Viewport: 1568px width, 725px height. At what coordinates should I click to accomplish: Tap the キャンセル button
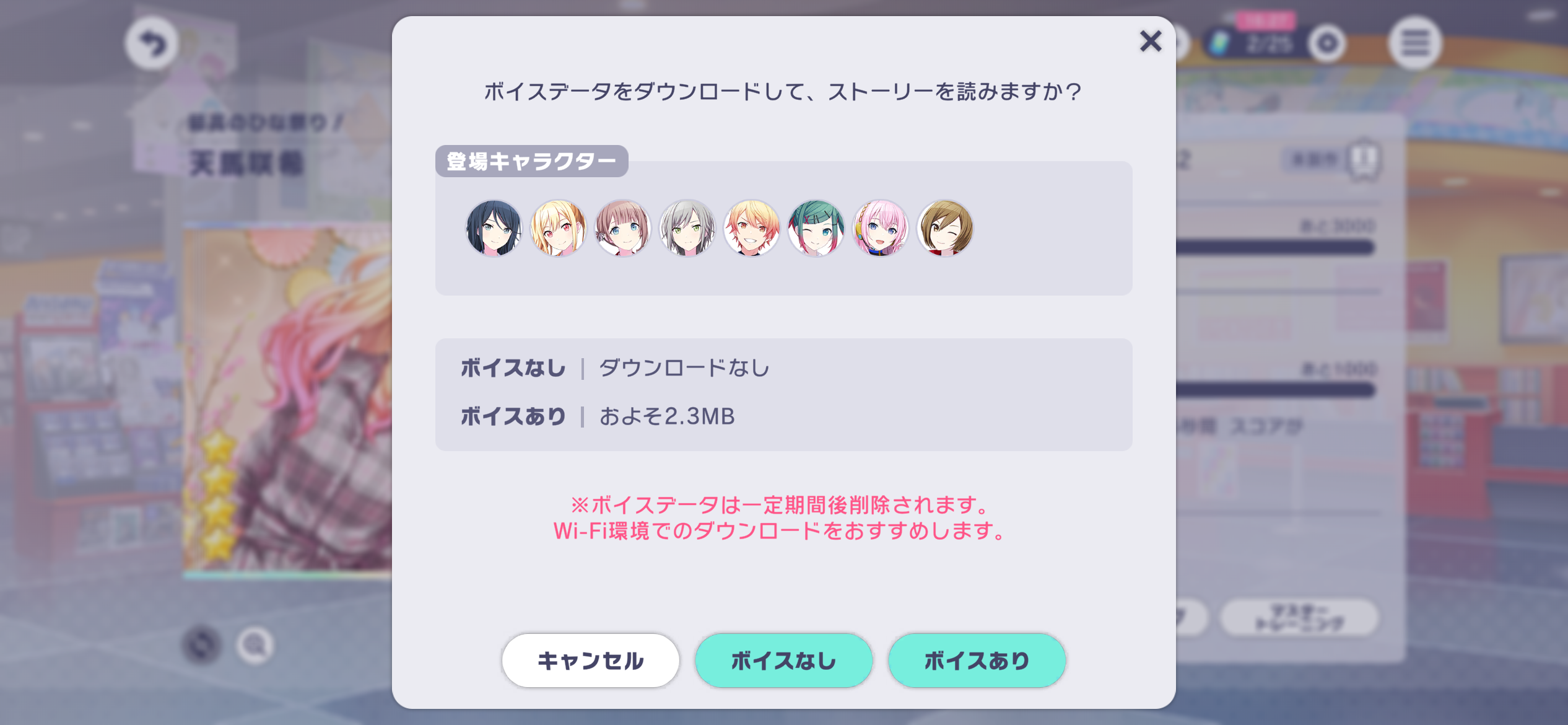590,661
